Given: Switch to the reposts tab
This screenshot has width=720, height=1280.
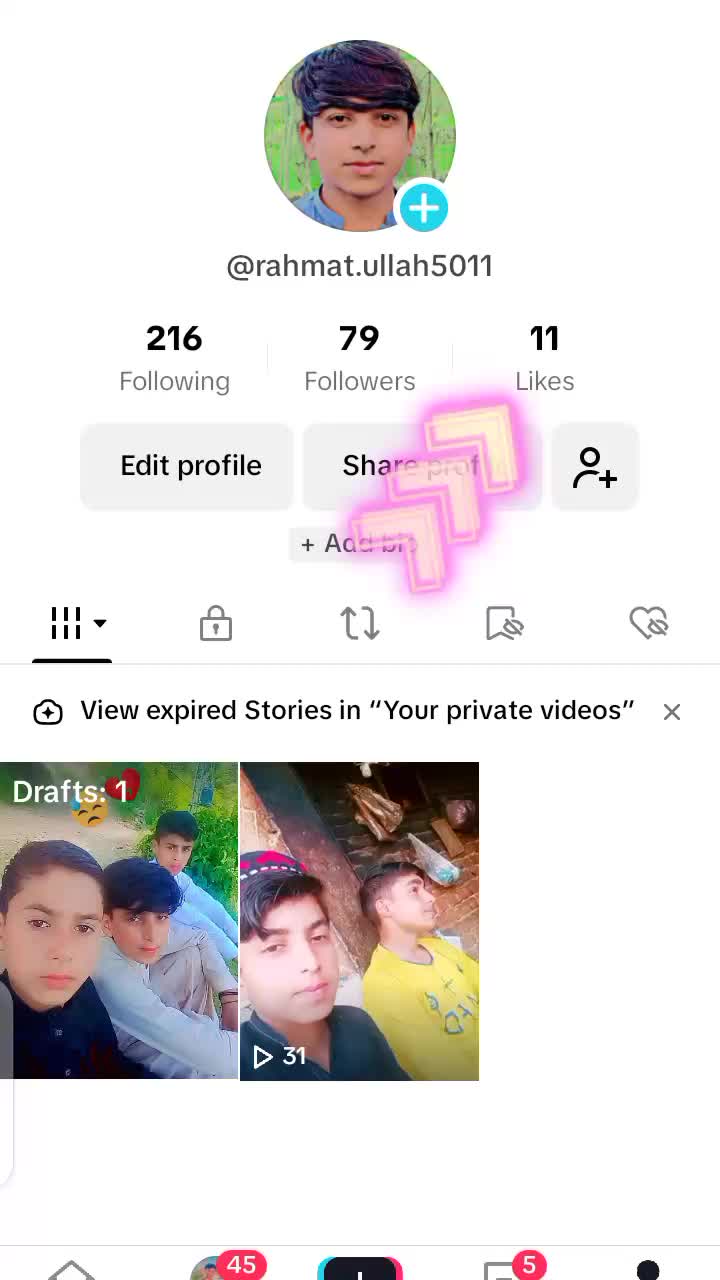Looking at the screenshot, I should pyautogui.click(x=360, y=624).
